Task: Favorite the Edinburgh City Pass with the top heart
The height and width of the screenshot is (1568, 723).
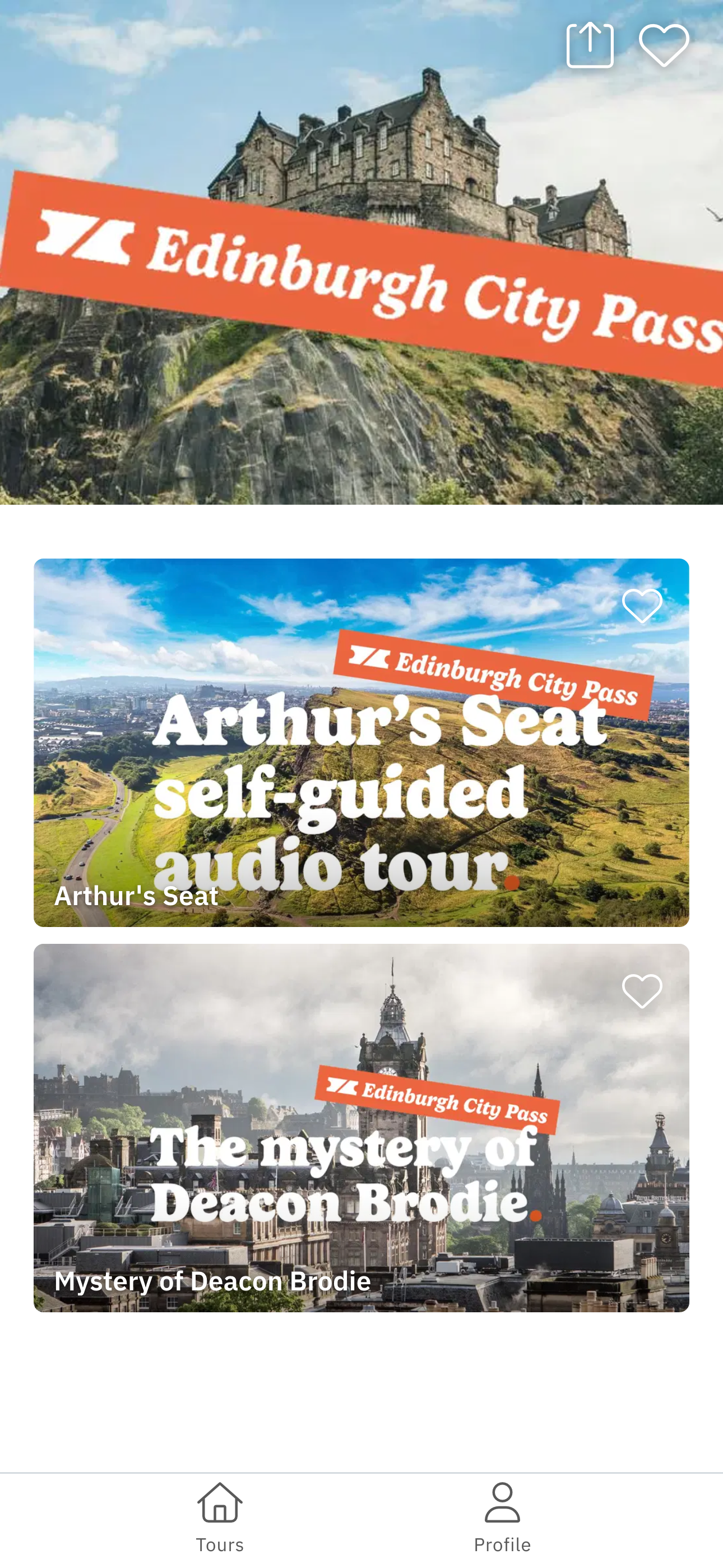Action: [x=664, y=45]
